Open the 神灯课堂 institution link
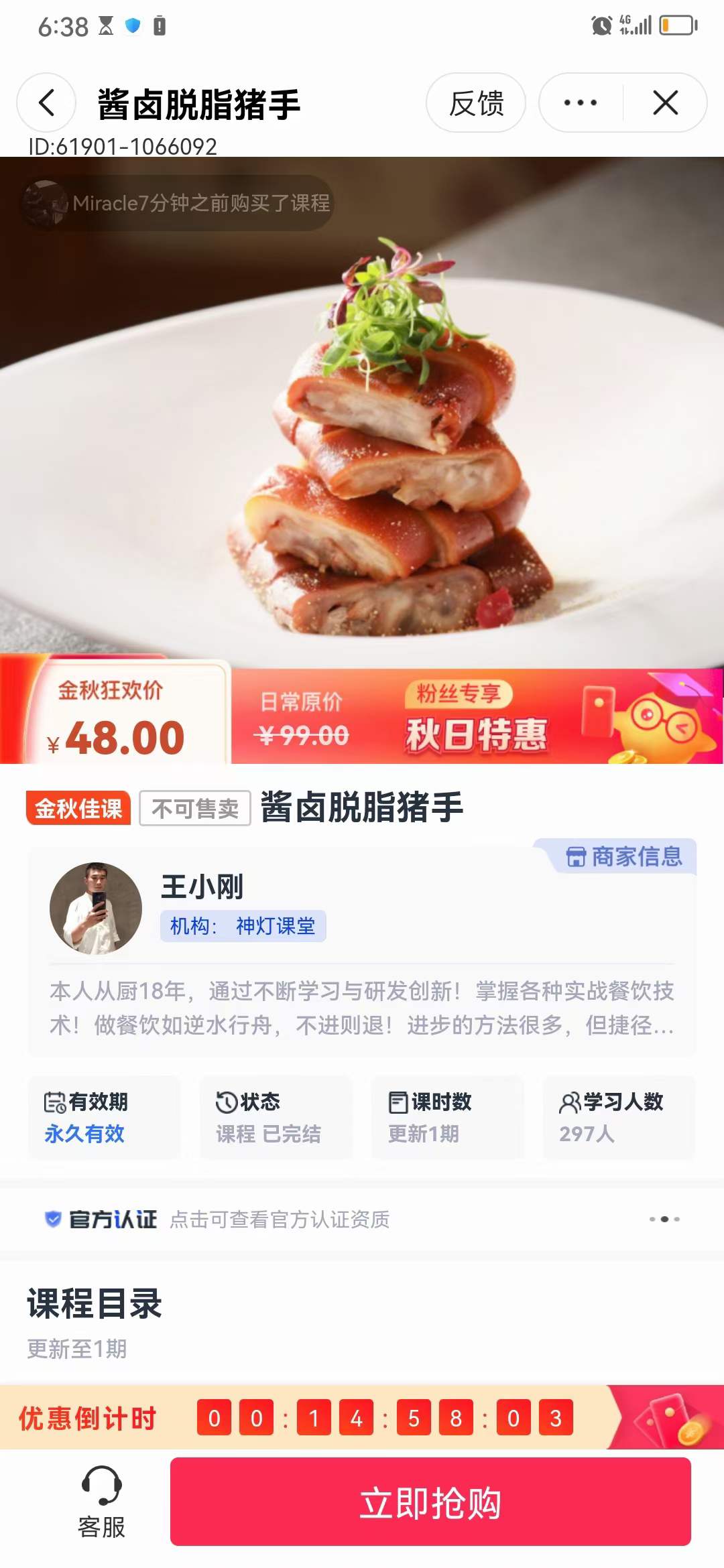Screen dimensions: 724x1568 tap(274, 927)
